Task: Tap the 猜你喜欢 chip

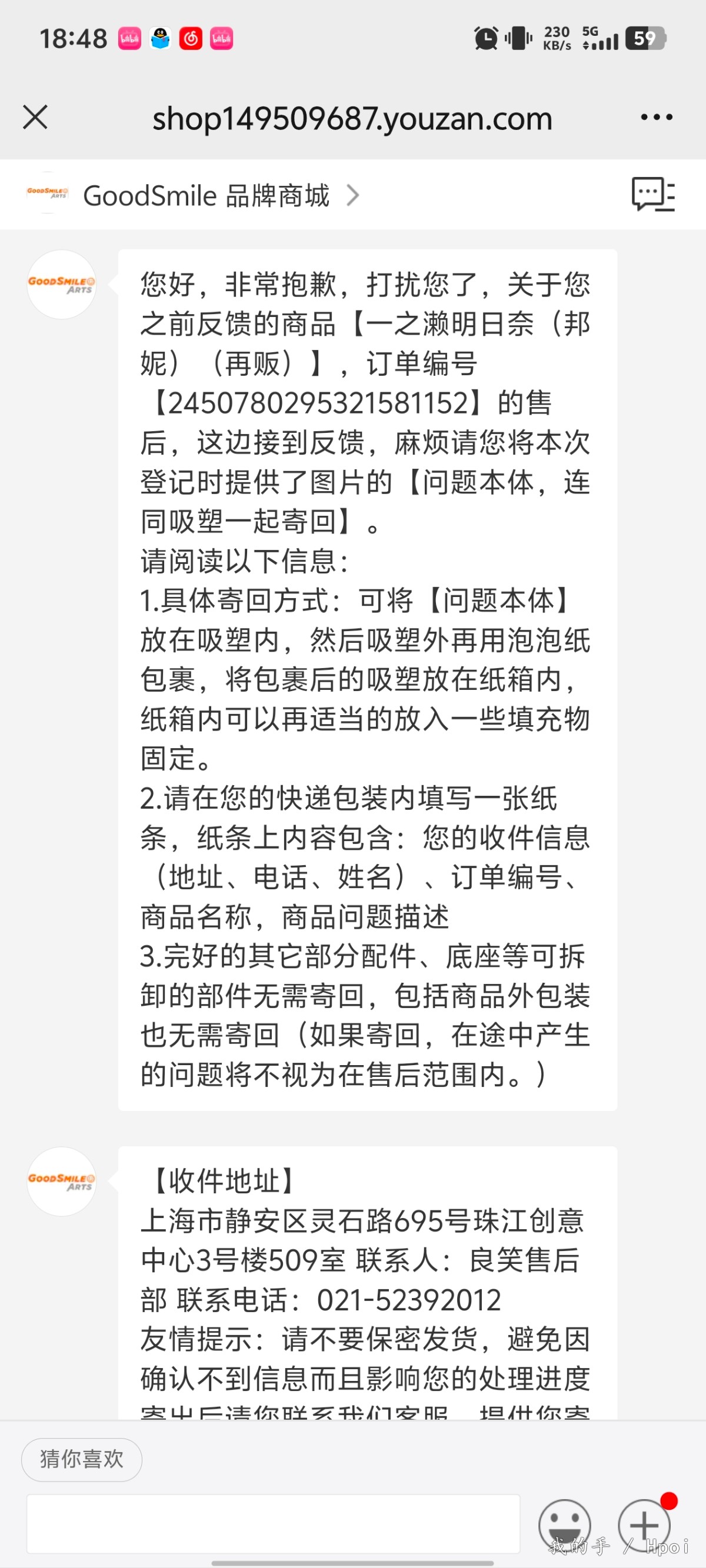Action: click(82, 1459)
